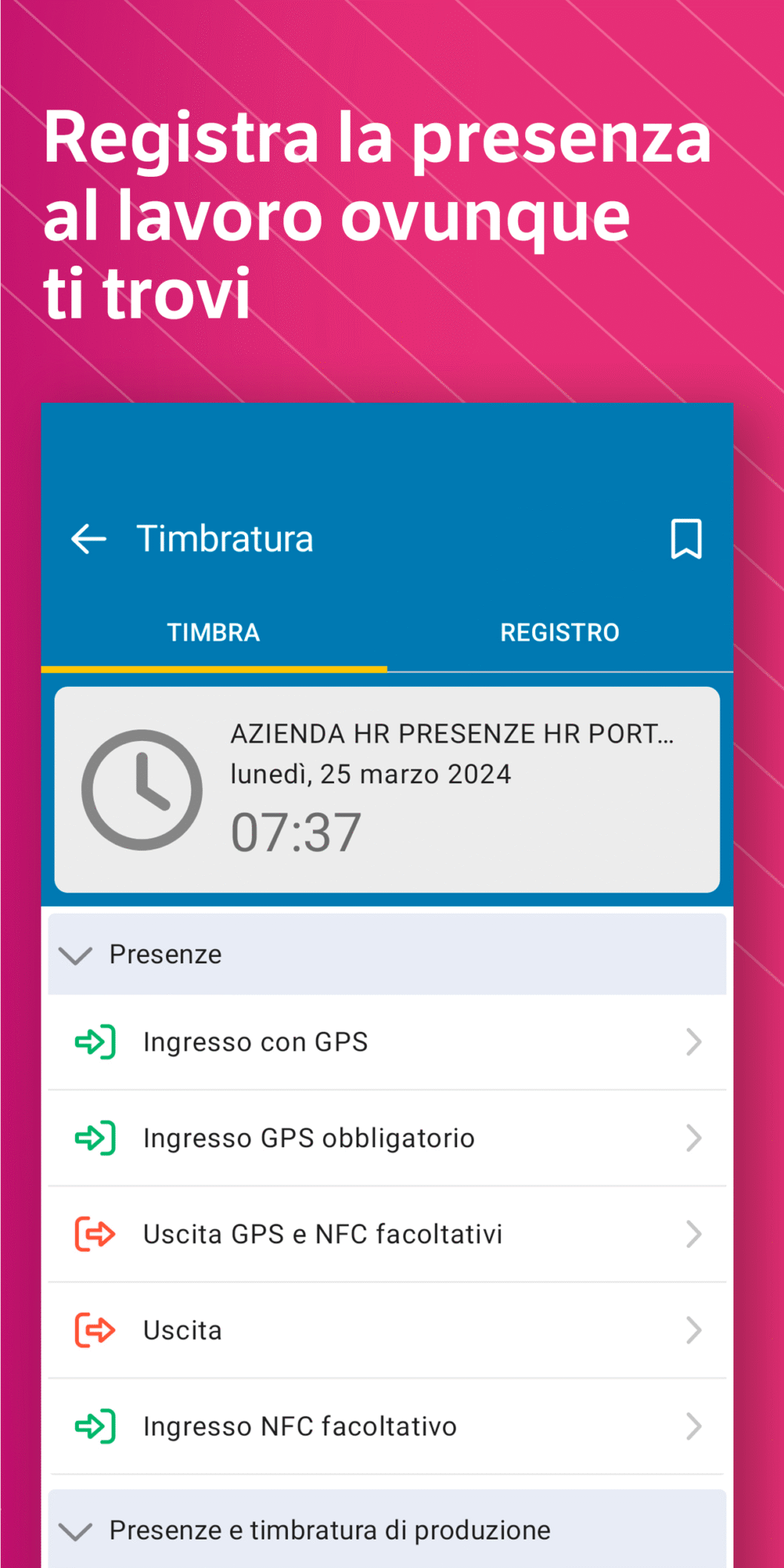Click the orange Uscita exit icon

pyautogui.click(x=94, y=1330)
